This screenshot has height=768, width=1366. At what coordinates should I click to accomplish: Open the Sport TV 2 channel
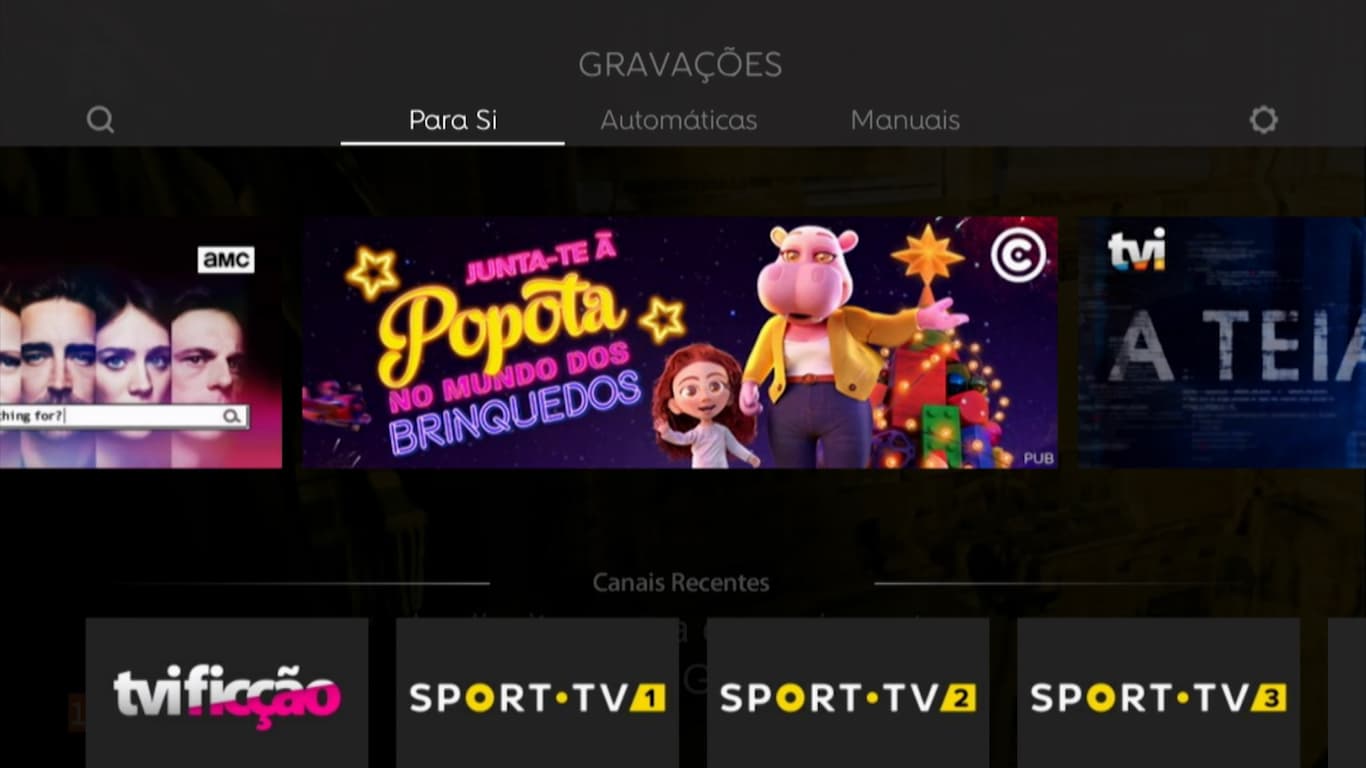click(x=848, y=692)
